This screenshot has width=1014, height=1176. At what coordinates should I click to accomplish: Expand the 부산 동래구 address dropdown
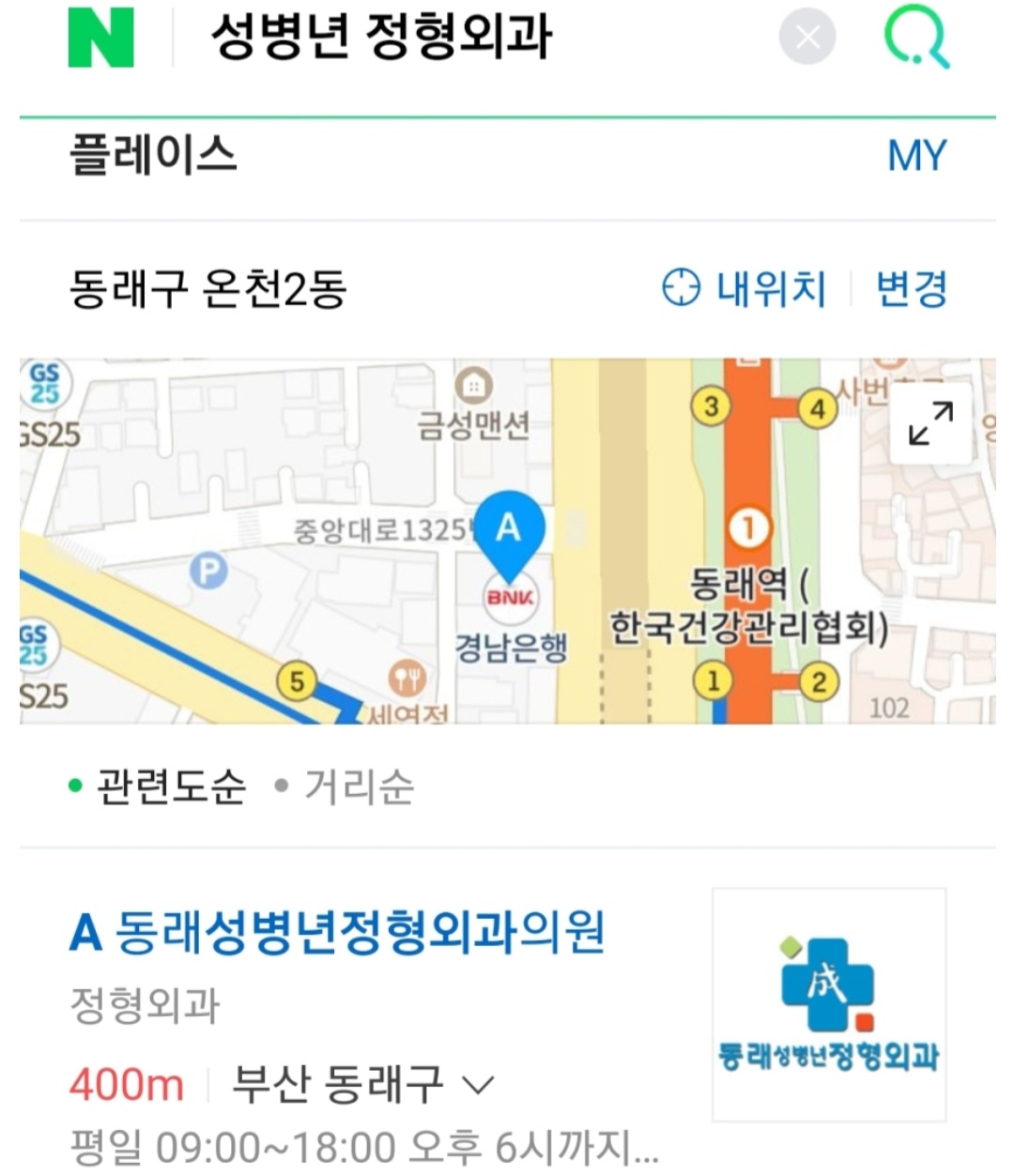[x=361, y=1086]
